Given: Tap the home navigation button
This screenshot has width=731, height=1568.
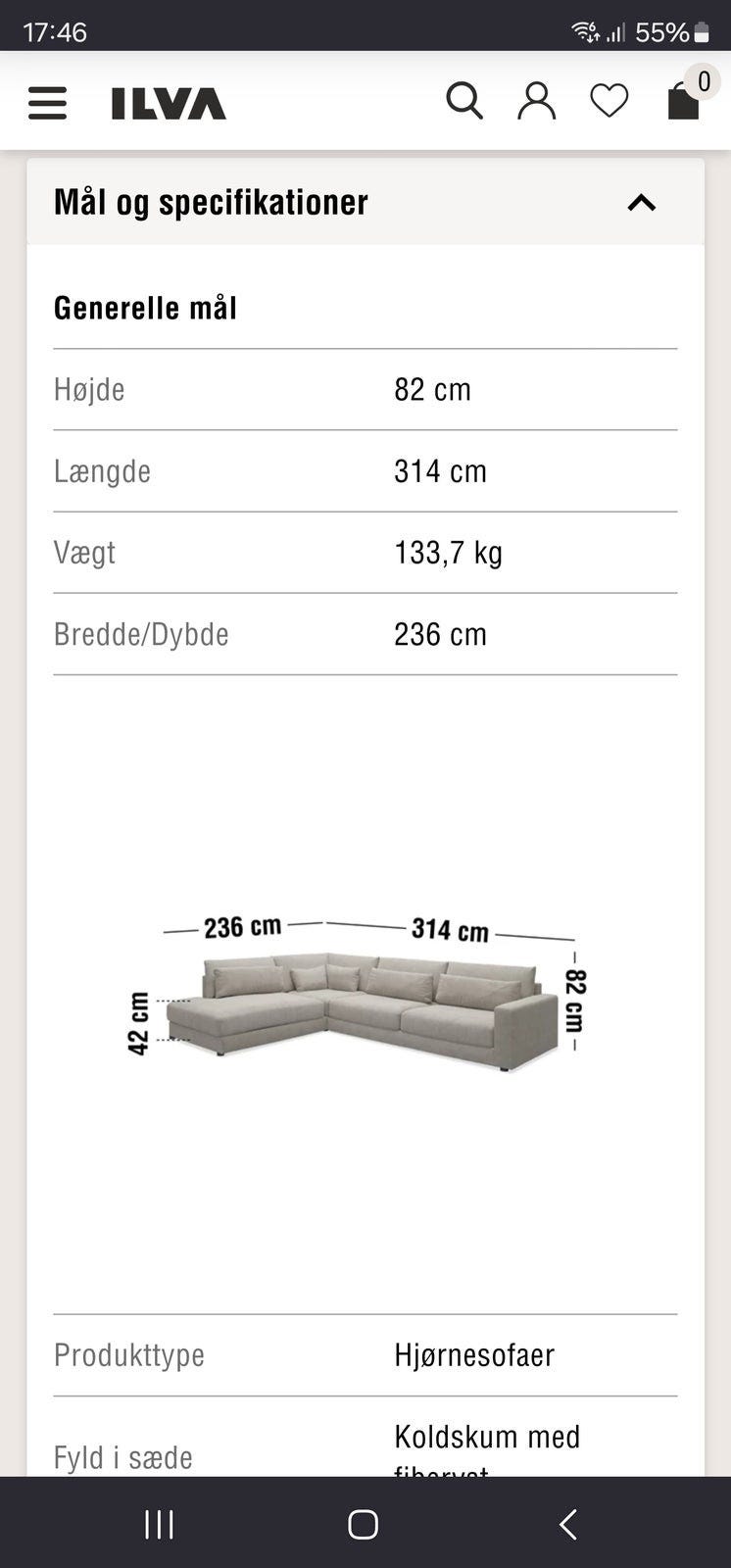Looking at the screenshot, I should [x=363, y=1523].
